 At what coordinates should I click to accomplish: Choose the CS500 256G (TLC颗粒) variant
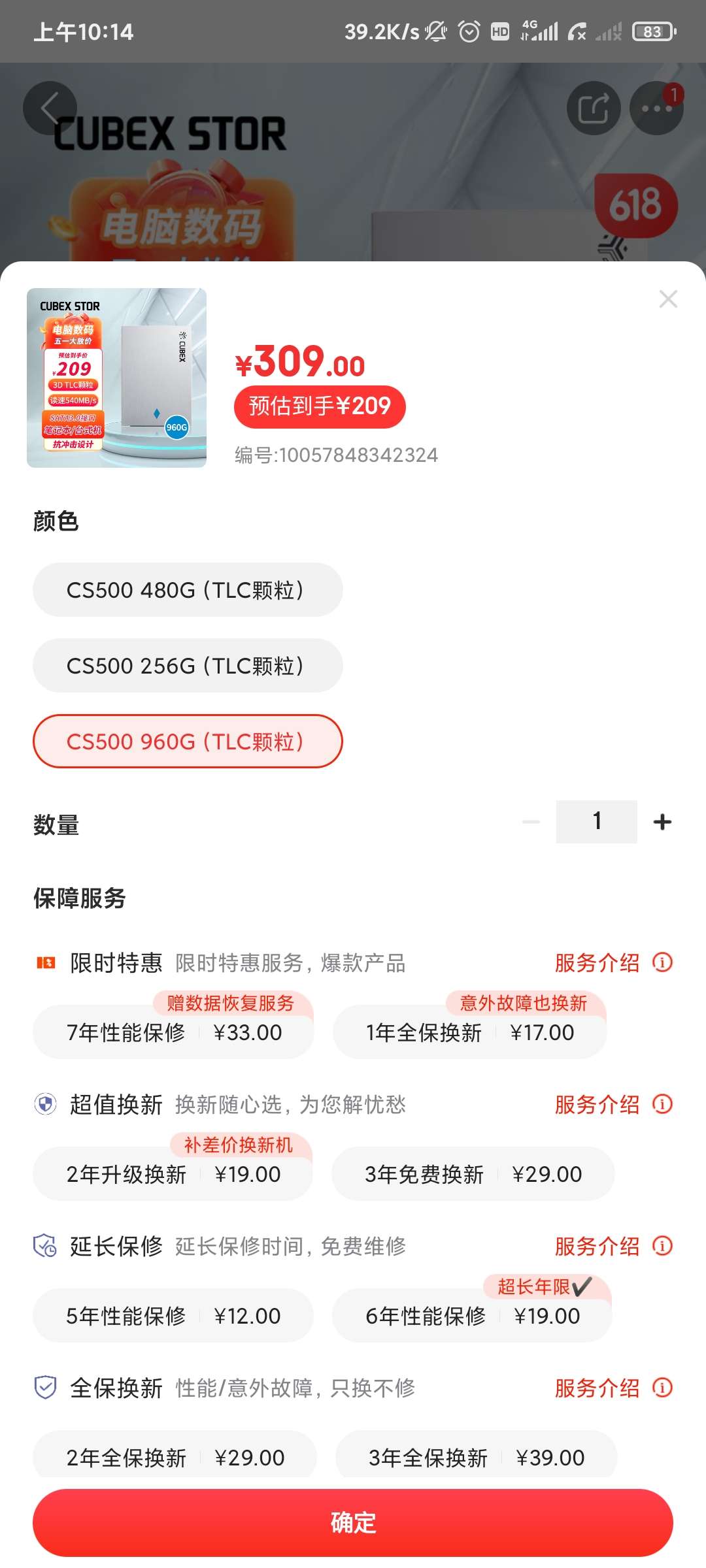188,666
